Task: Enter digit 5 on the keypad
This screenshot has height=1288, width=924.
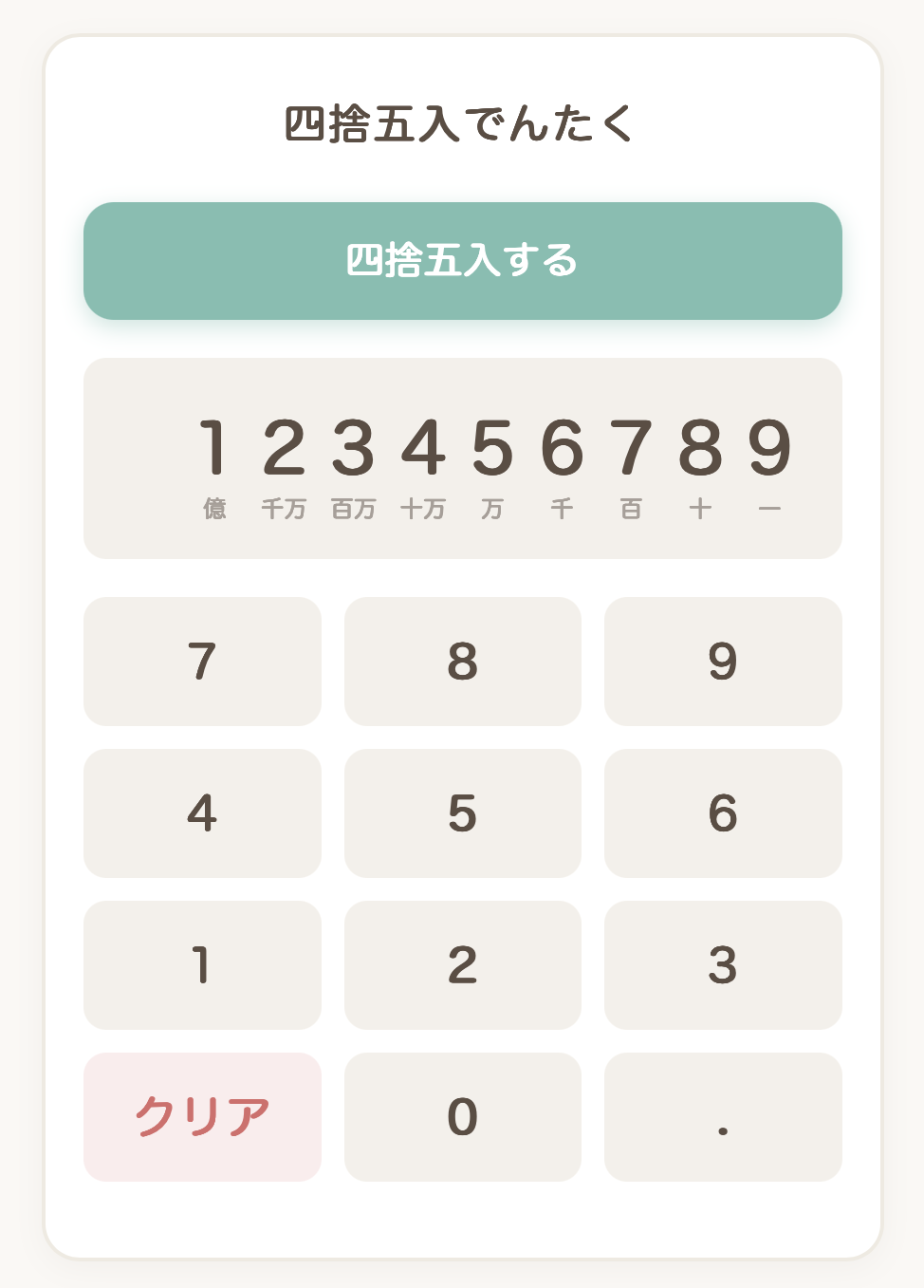Action: pos(462,813)
